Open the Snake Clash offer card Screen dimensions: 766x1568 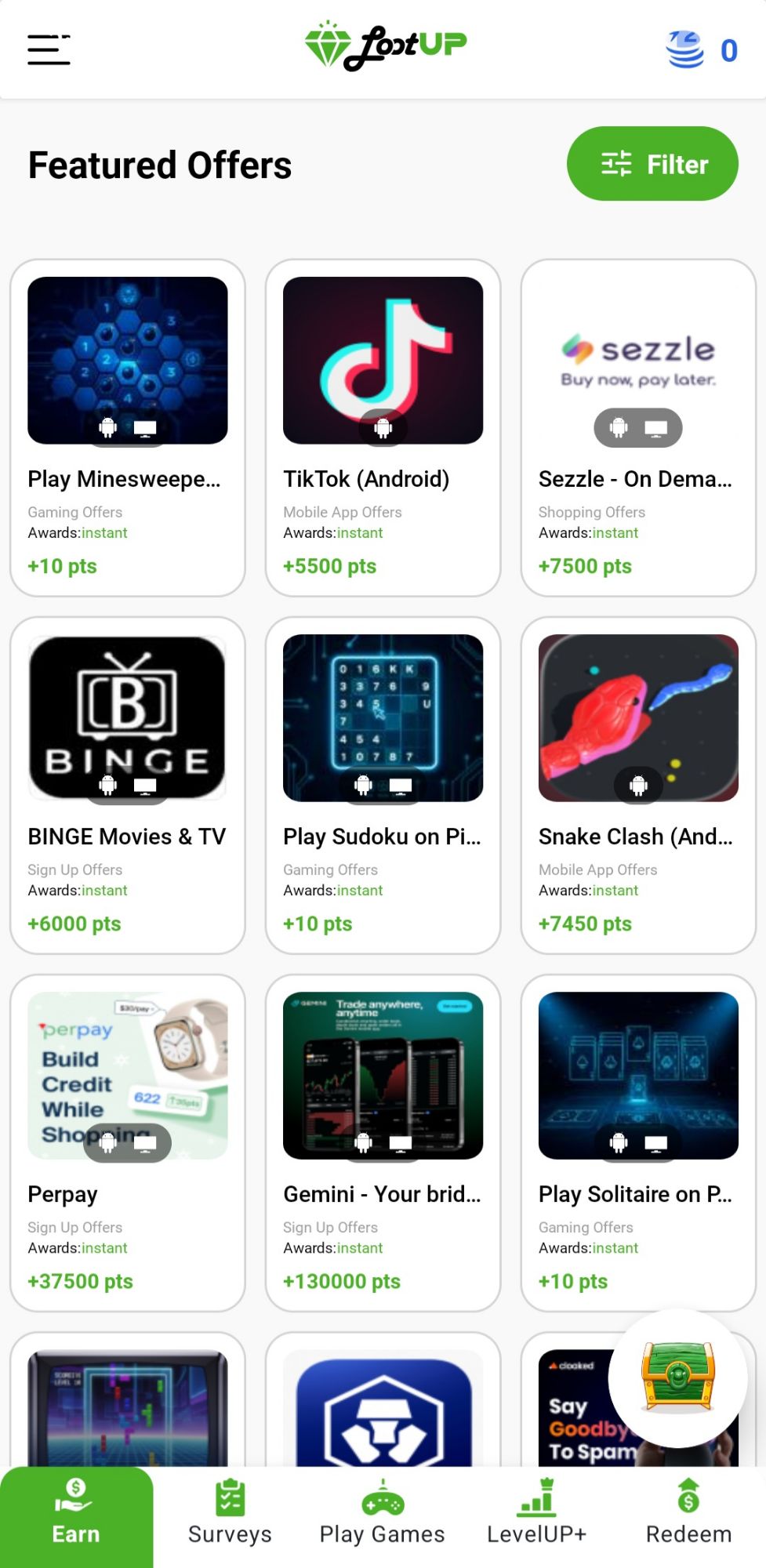click(x=638, y=785)
